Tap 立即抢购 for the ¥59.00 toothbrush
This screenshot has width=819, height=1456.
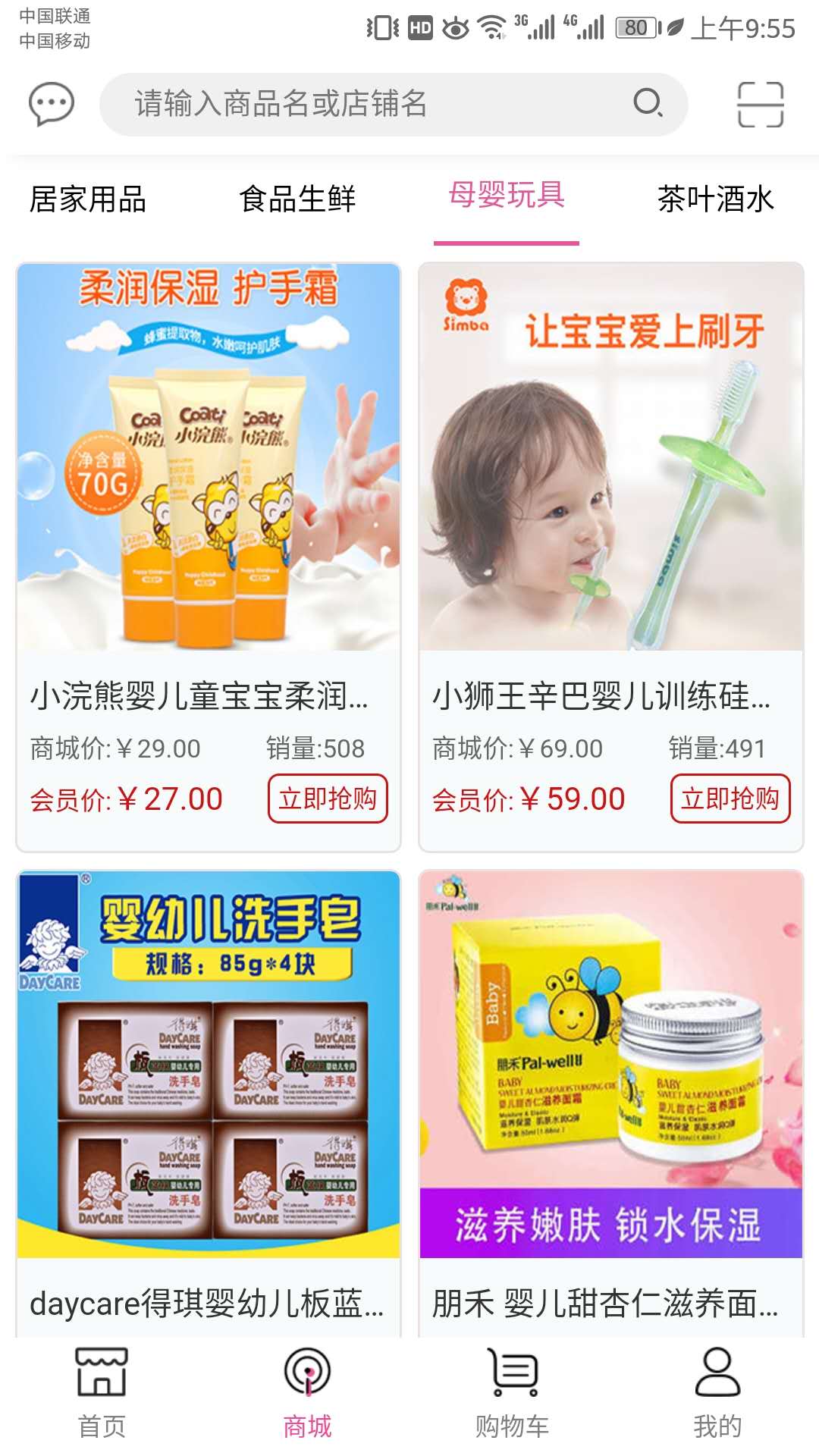click(730, 799)
